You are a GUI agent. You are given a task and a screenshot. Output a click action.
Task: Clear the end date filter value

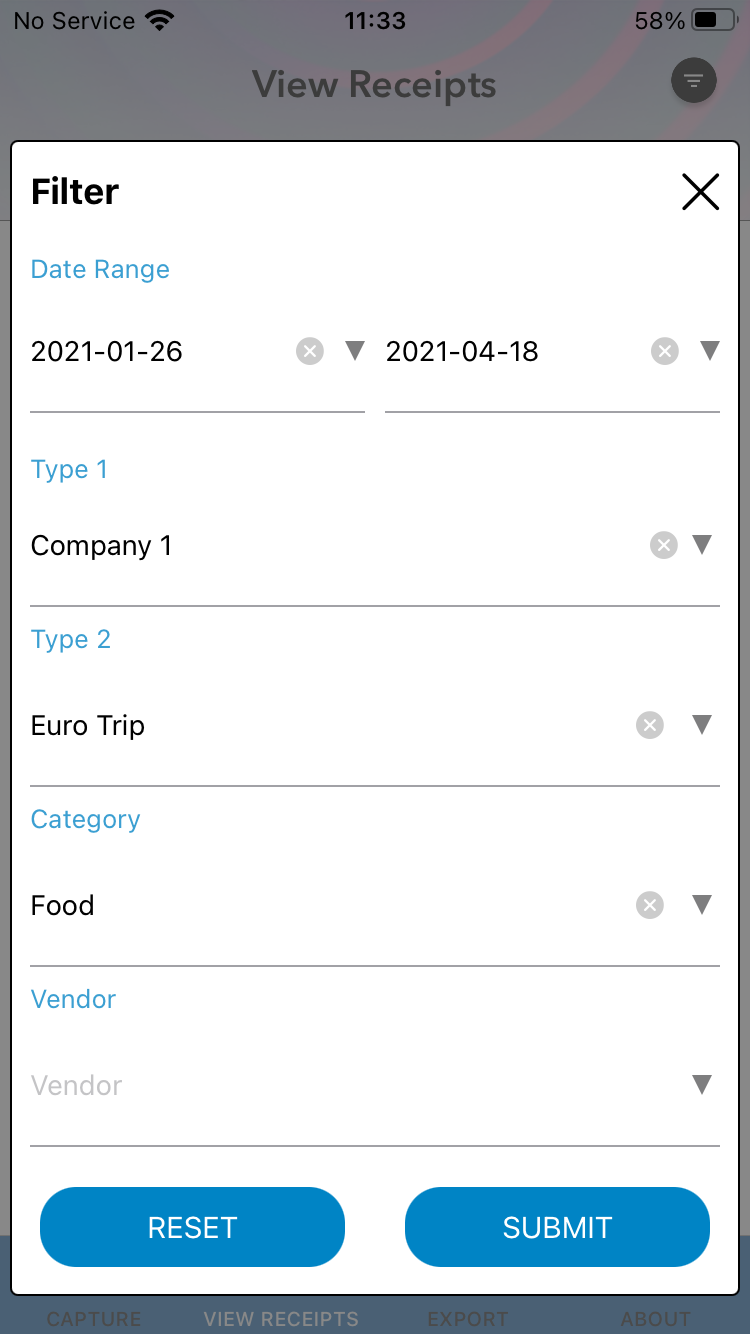click(x=665, y=351)
